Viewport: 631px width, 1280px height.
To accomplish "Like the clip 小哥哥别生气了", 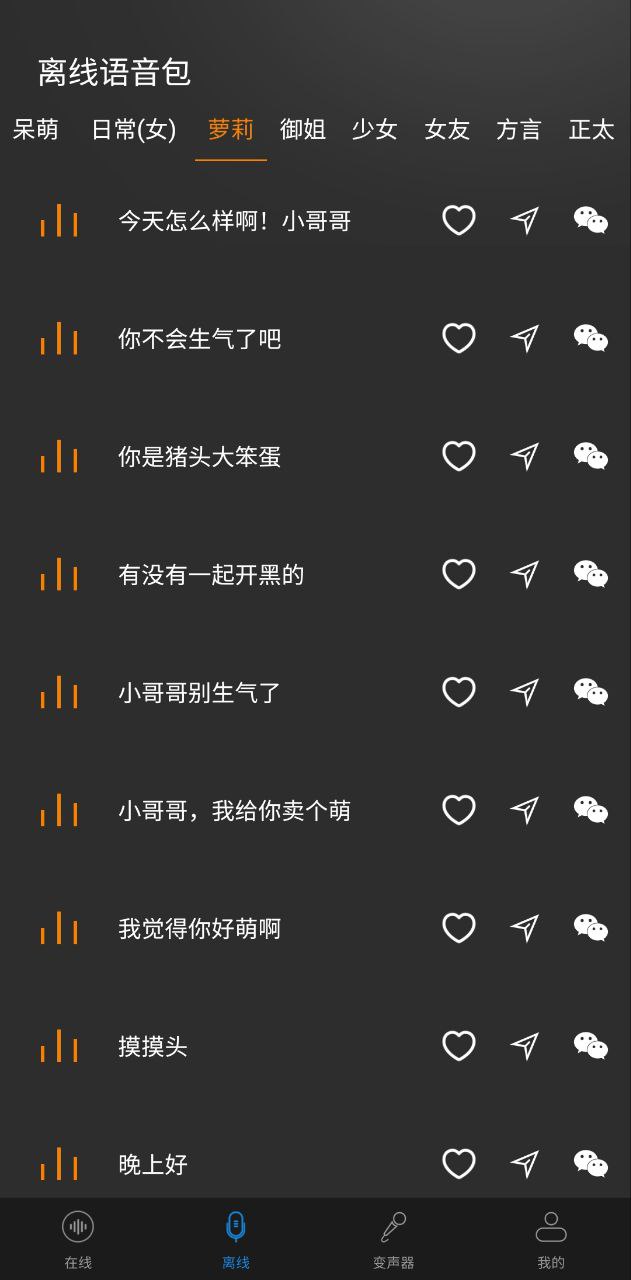I will point(459,693).
